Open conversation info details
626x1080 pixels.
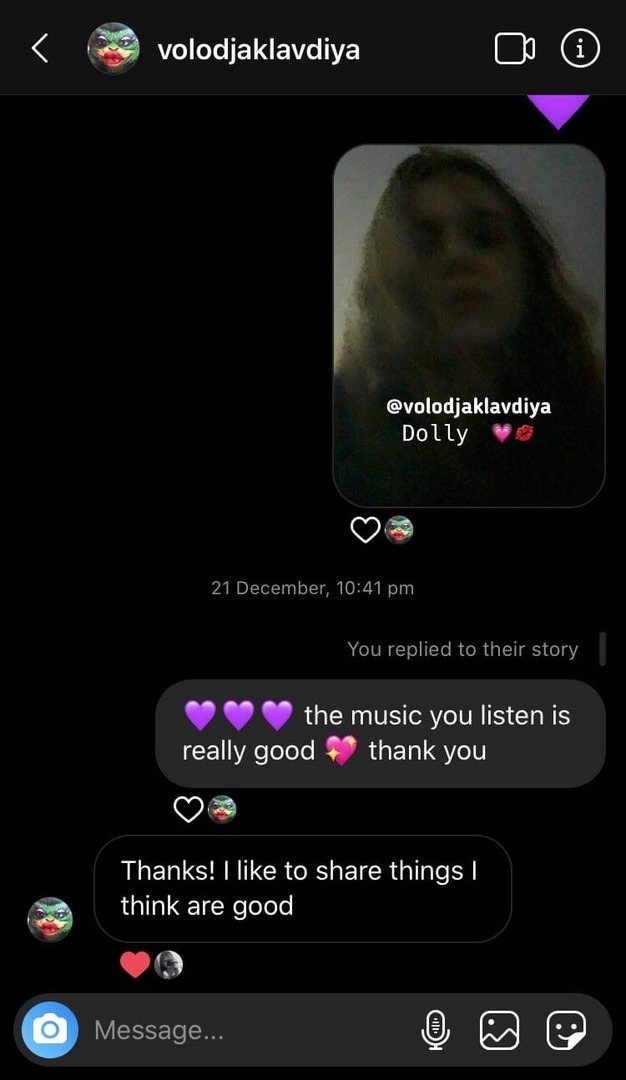pos(580,48)
